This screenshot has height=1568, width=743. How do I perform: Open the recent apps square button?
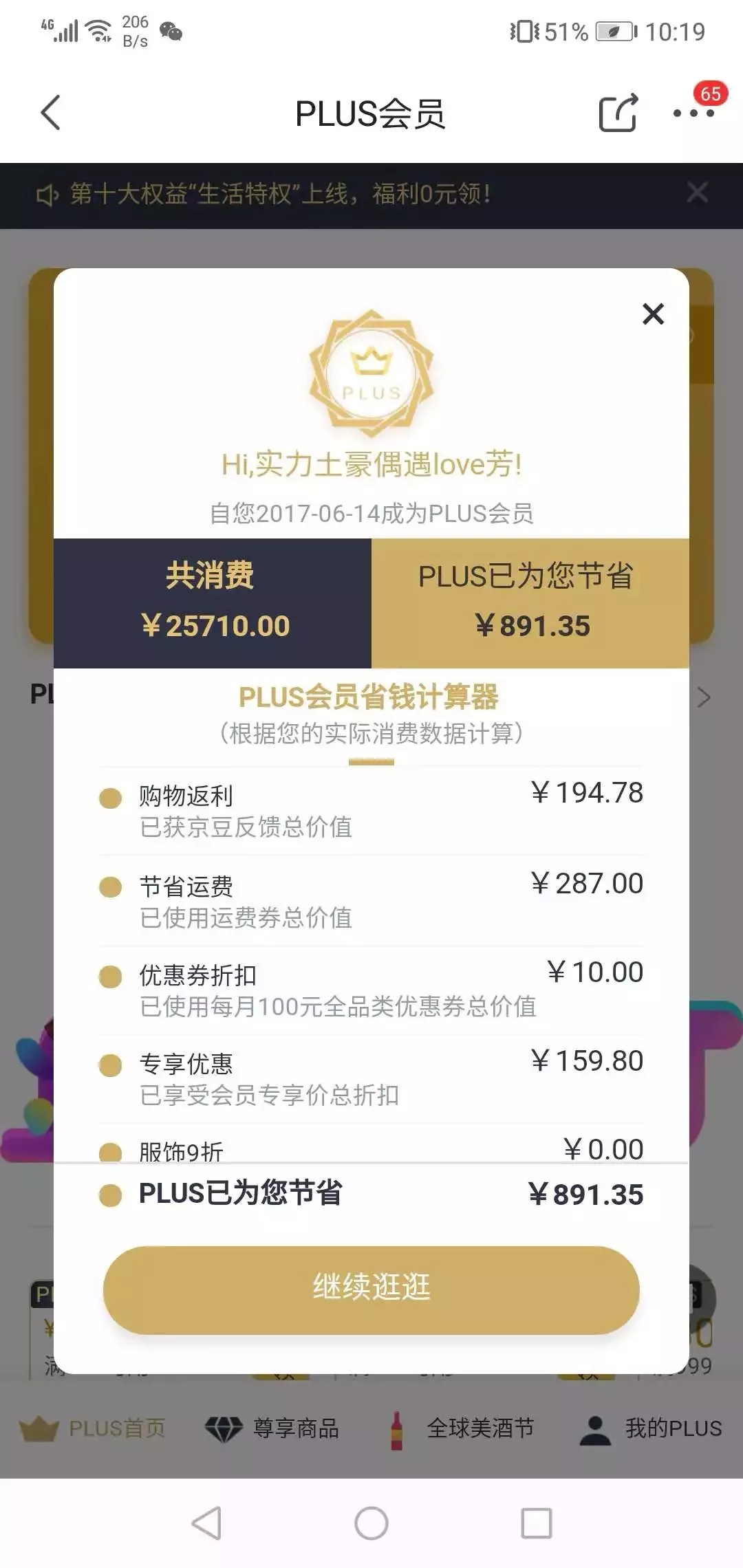[x=535, y=1522]
